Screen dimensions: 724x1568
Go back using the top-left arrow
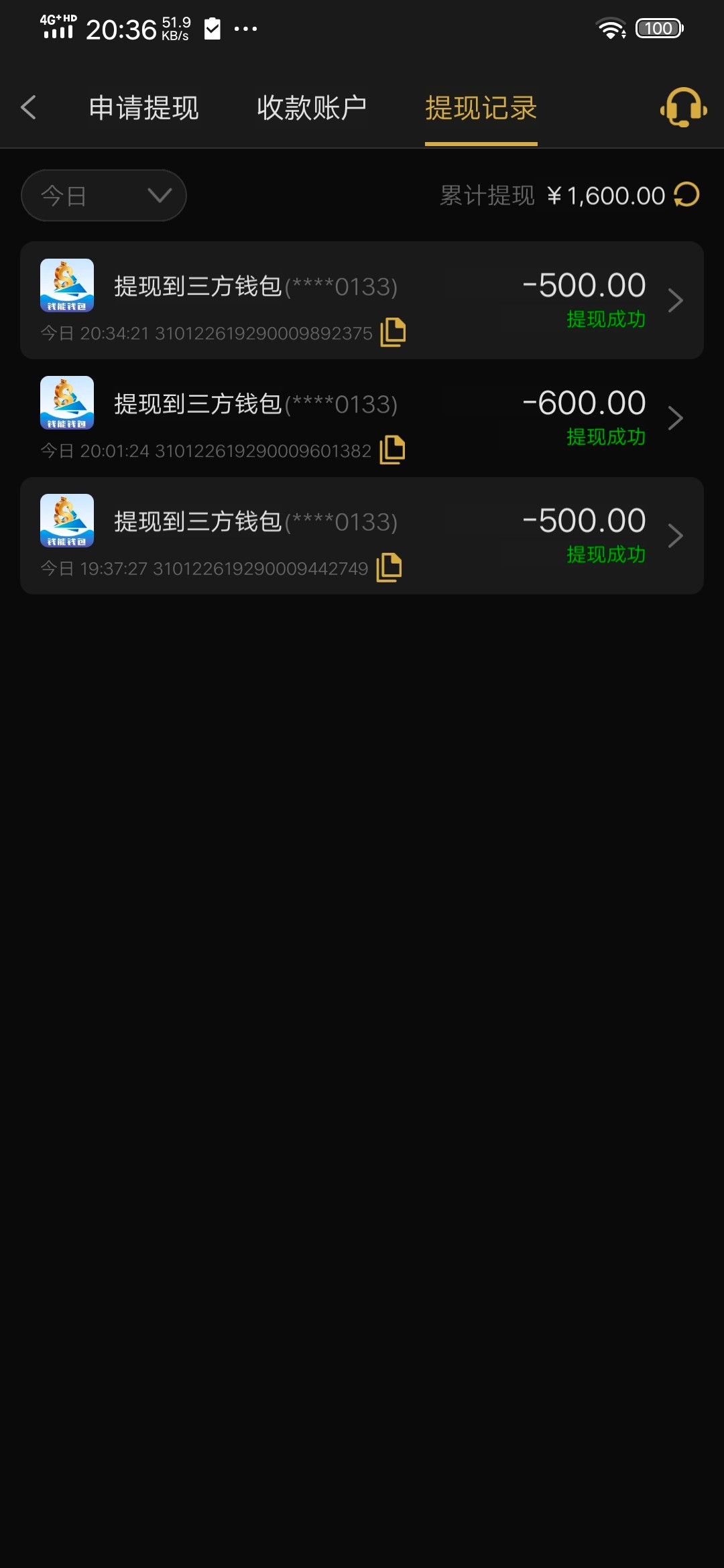[x=29, y=107]
